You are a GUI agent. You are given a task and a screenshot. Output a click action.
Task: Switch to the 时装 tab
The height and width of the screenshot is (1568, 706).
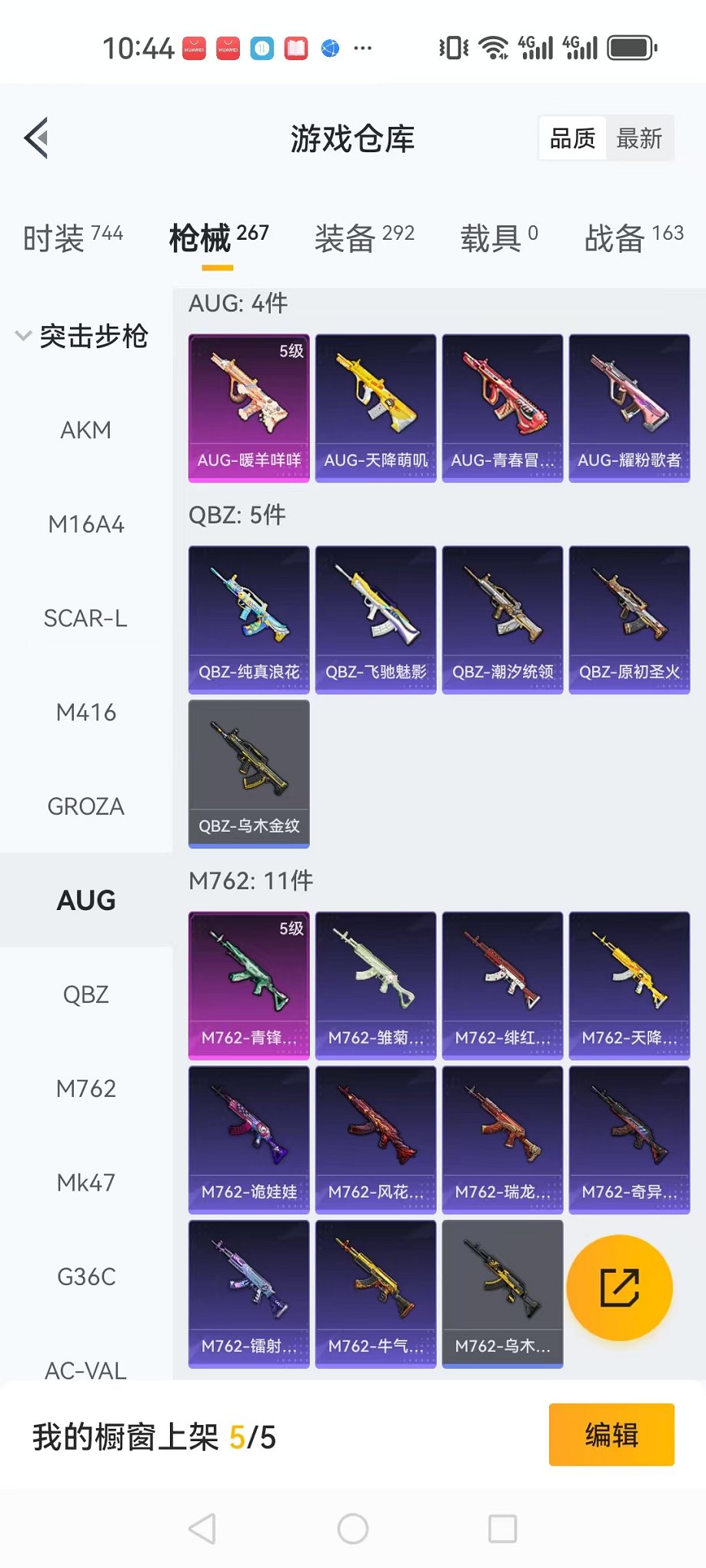tap(72, 238)
